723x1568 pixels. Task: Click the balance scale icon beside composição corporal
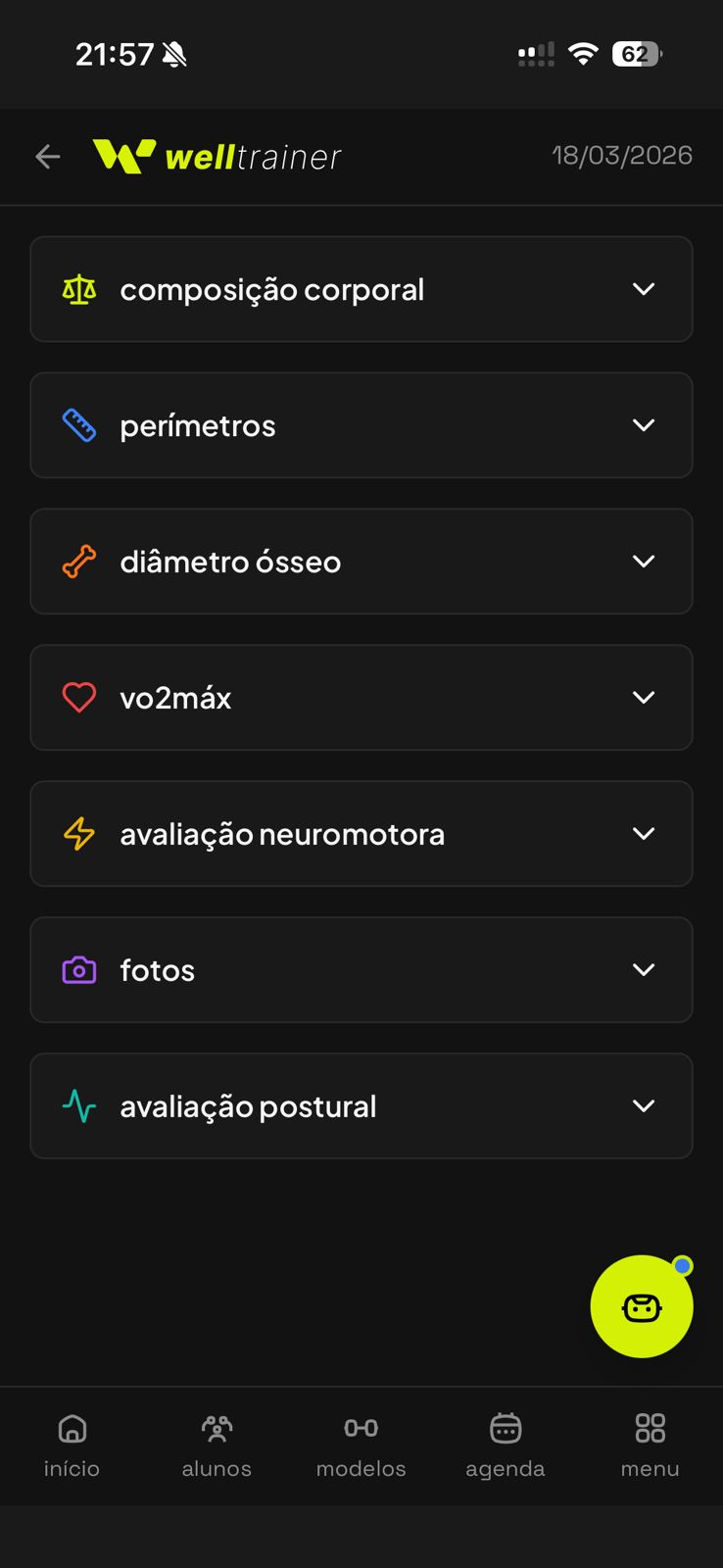click(x=78, y=289)
